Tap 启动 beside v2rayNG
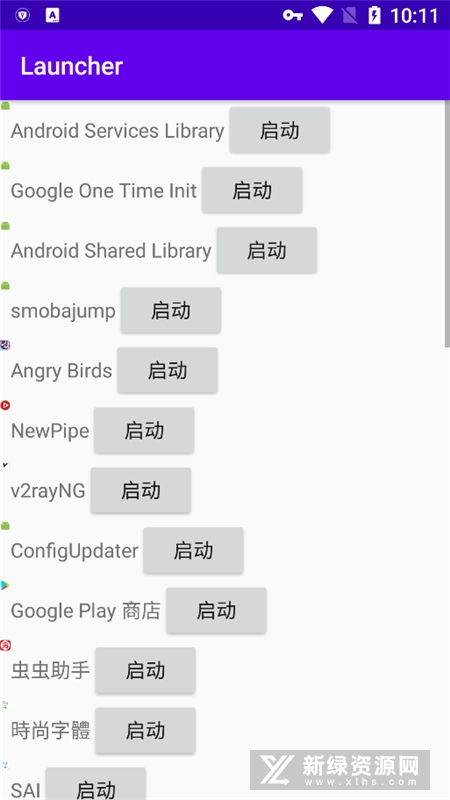The width and height of the screenshot is (450, 800). [141, 490]
